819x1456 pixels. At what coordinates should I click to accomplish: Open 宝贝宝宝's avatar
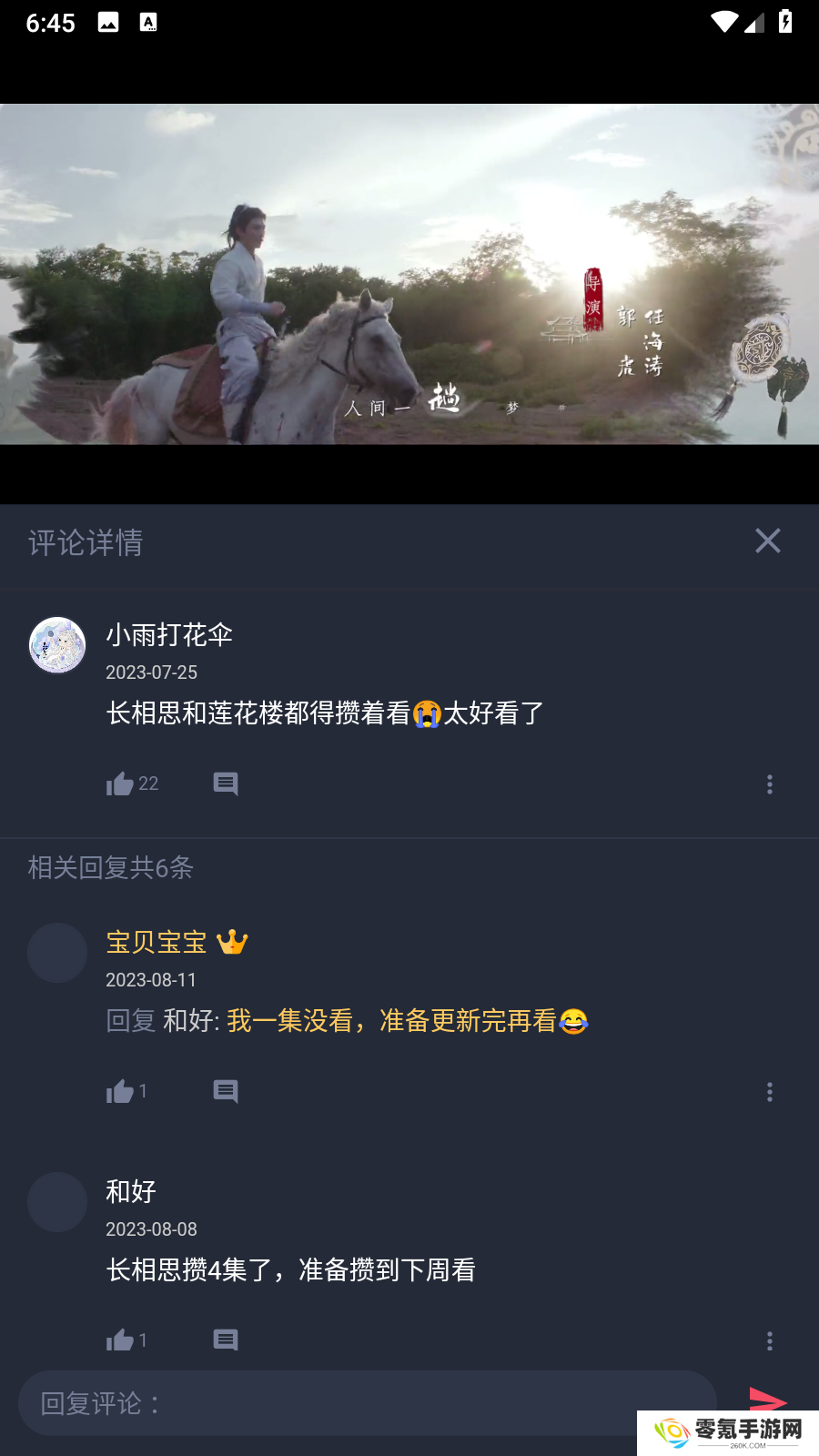point(57,953)
